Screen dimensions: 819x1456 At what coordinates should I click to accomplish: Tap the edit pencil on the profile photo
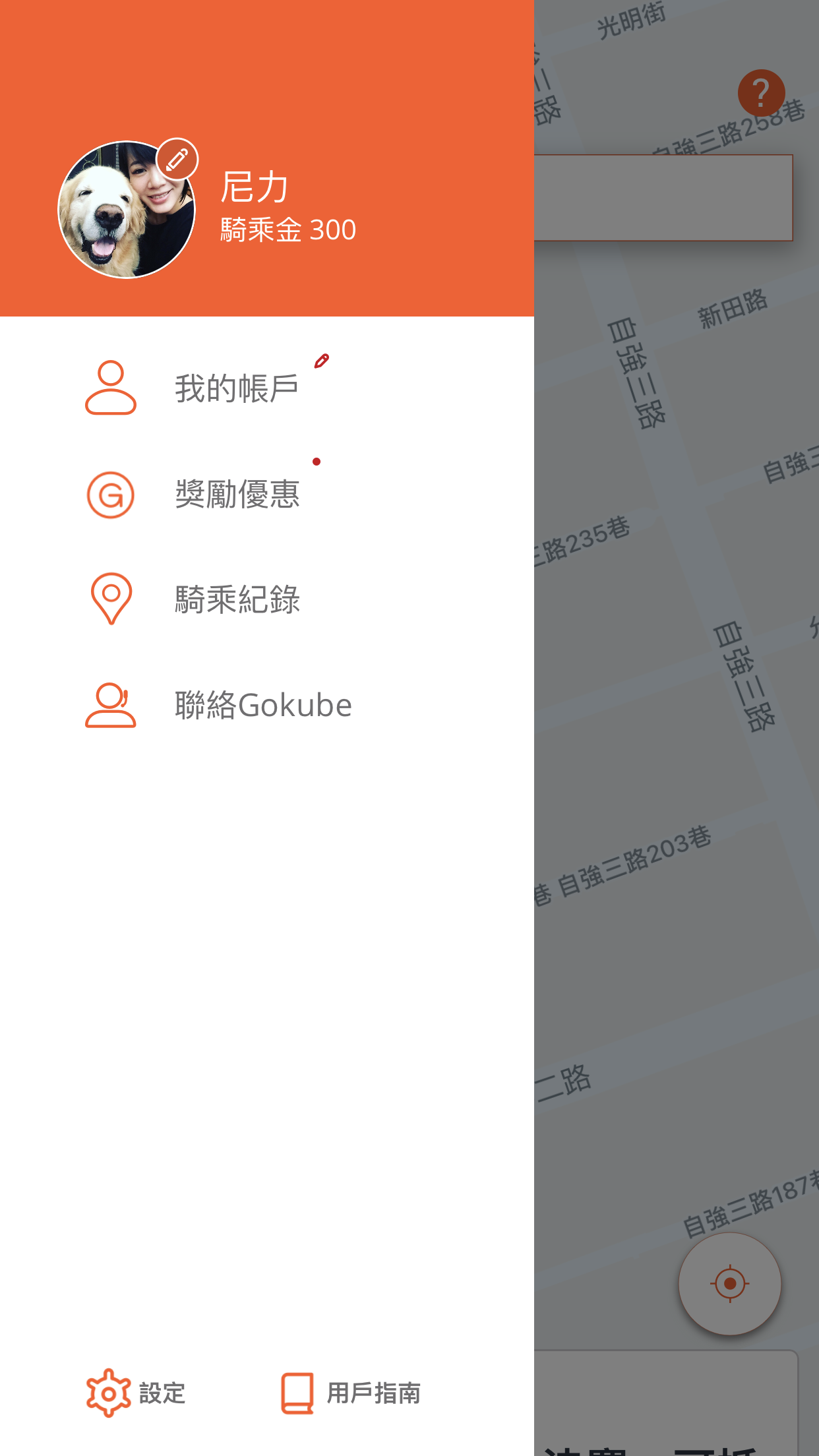pyautogui.click(x=177, y=160)
